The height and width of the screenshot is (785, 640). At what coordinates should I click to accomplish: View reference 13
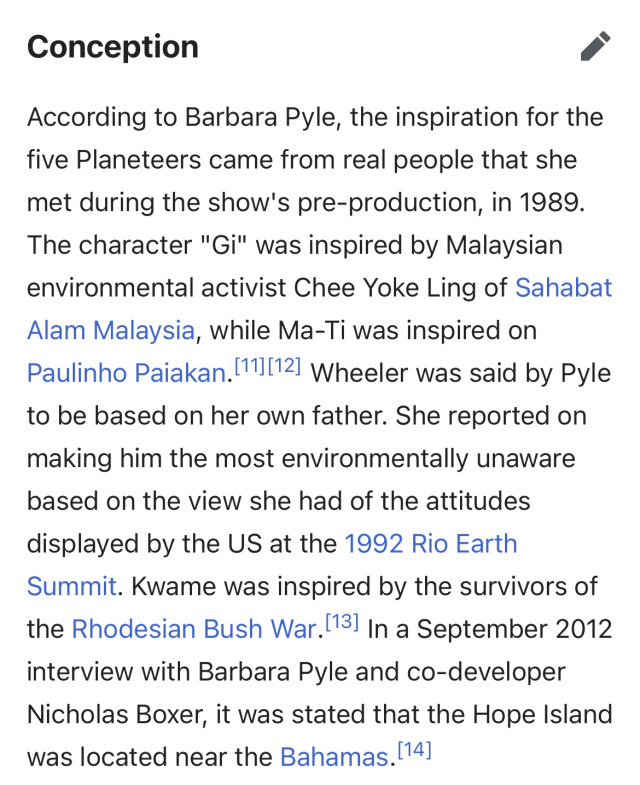[341, 621]
